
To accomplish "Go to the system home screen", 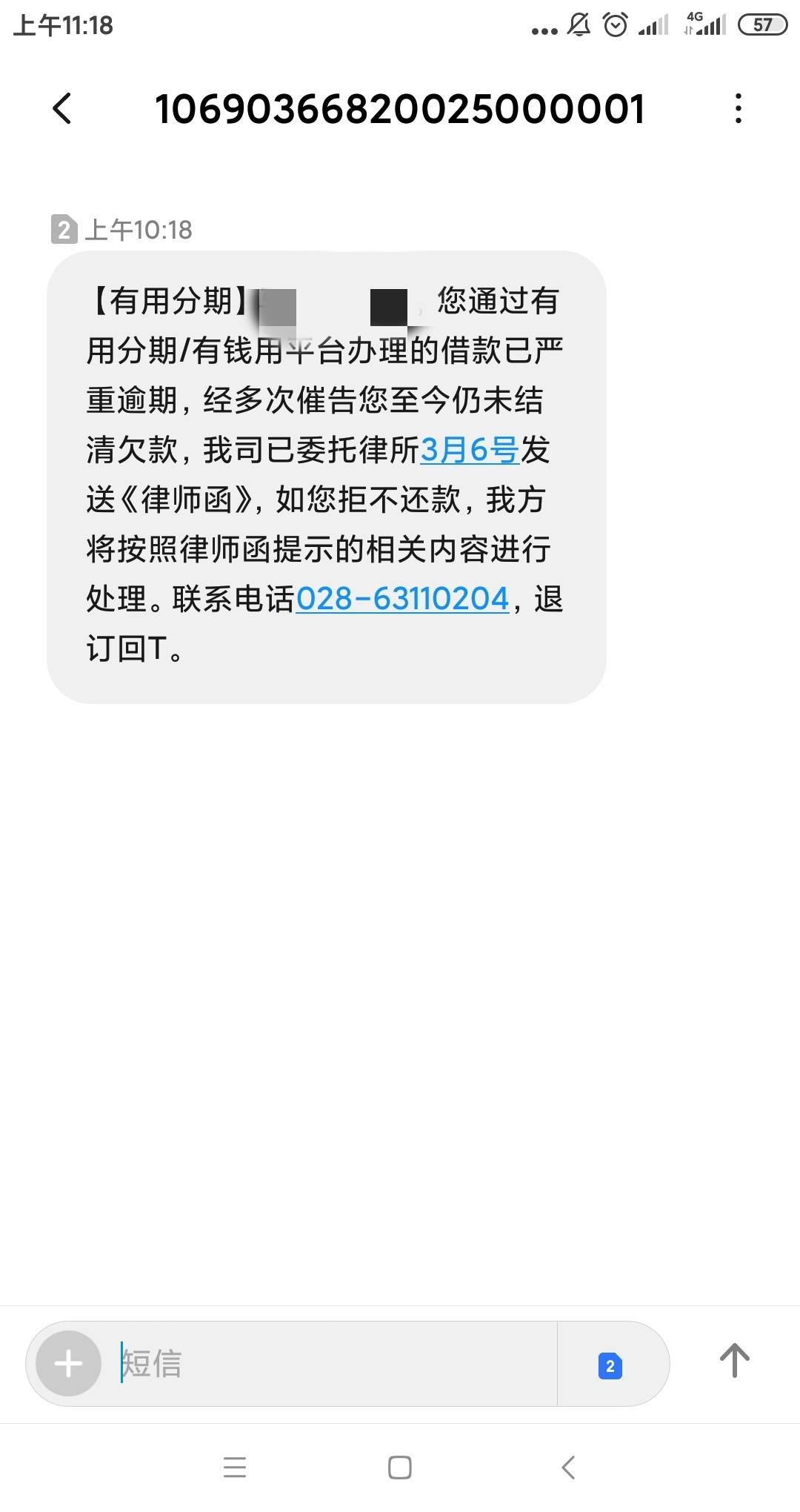I will (400, 1468).
